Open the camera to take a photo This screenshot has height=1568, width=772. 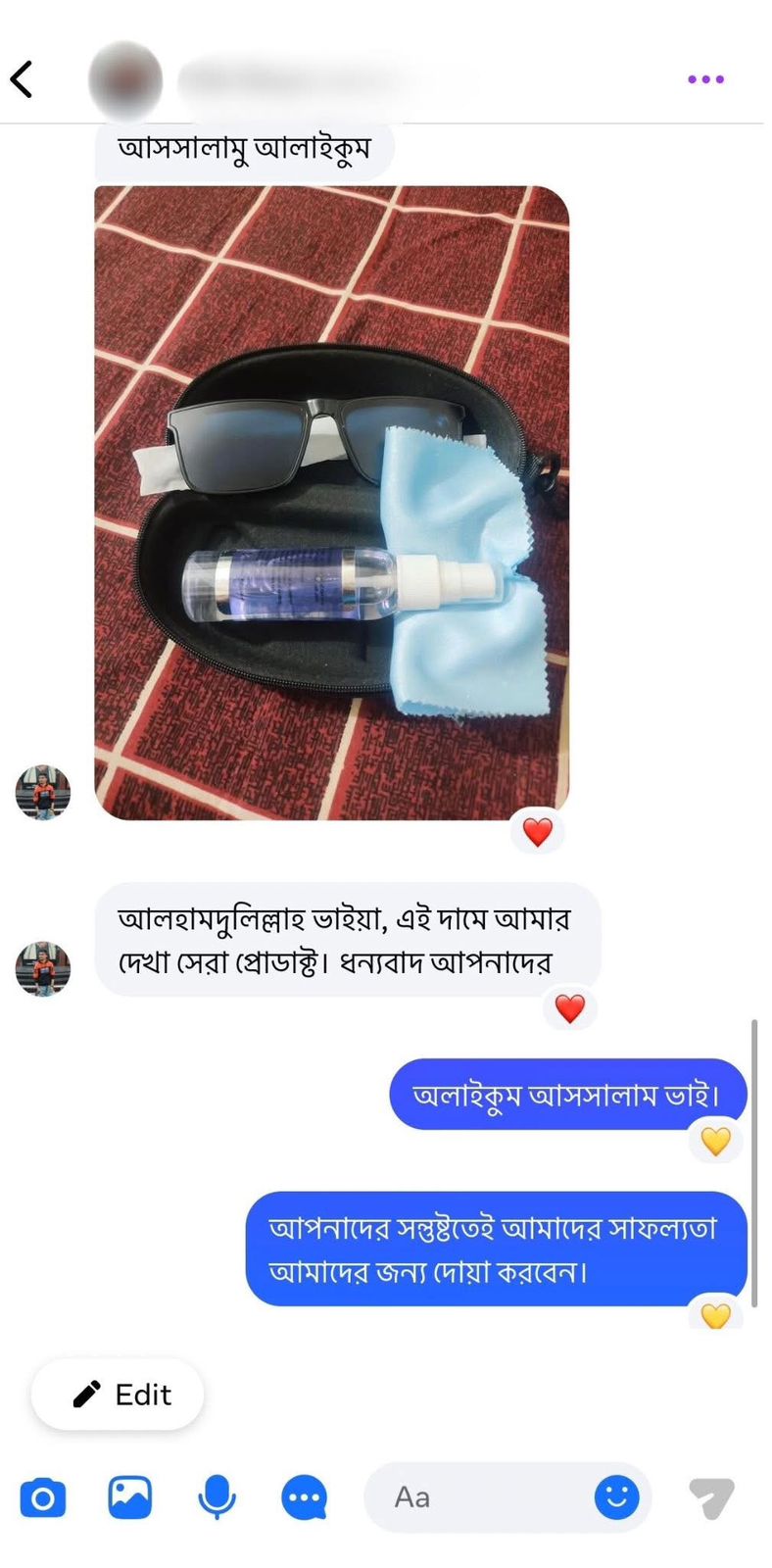click(43, 1498)
